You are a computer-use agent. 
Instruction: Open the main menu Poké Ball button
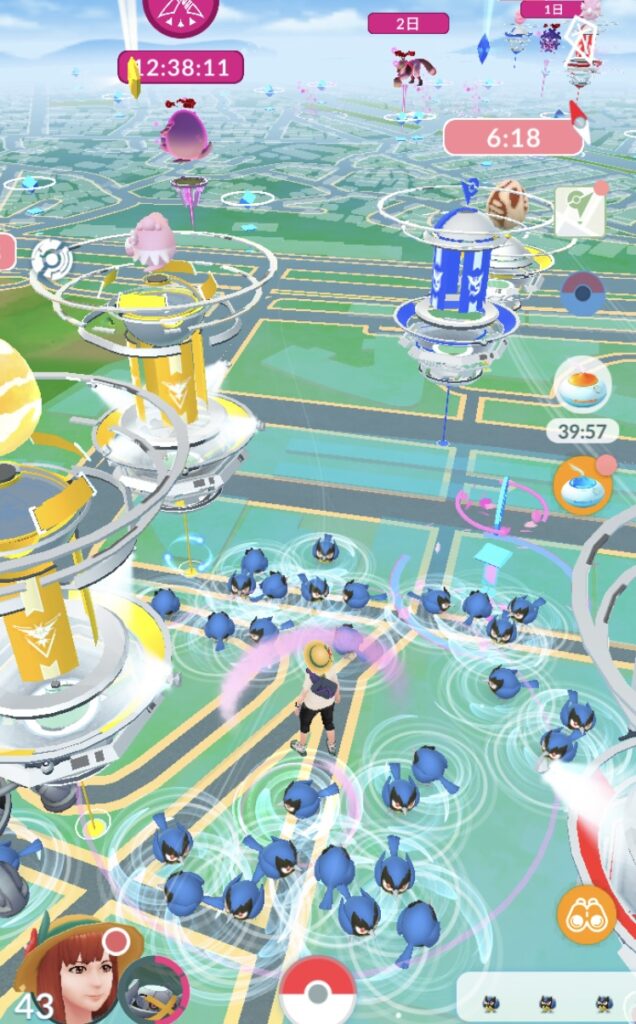point(318,992)
